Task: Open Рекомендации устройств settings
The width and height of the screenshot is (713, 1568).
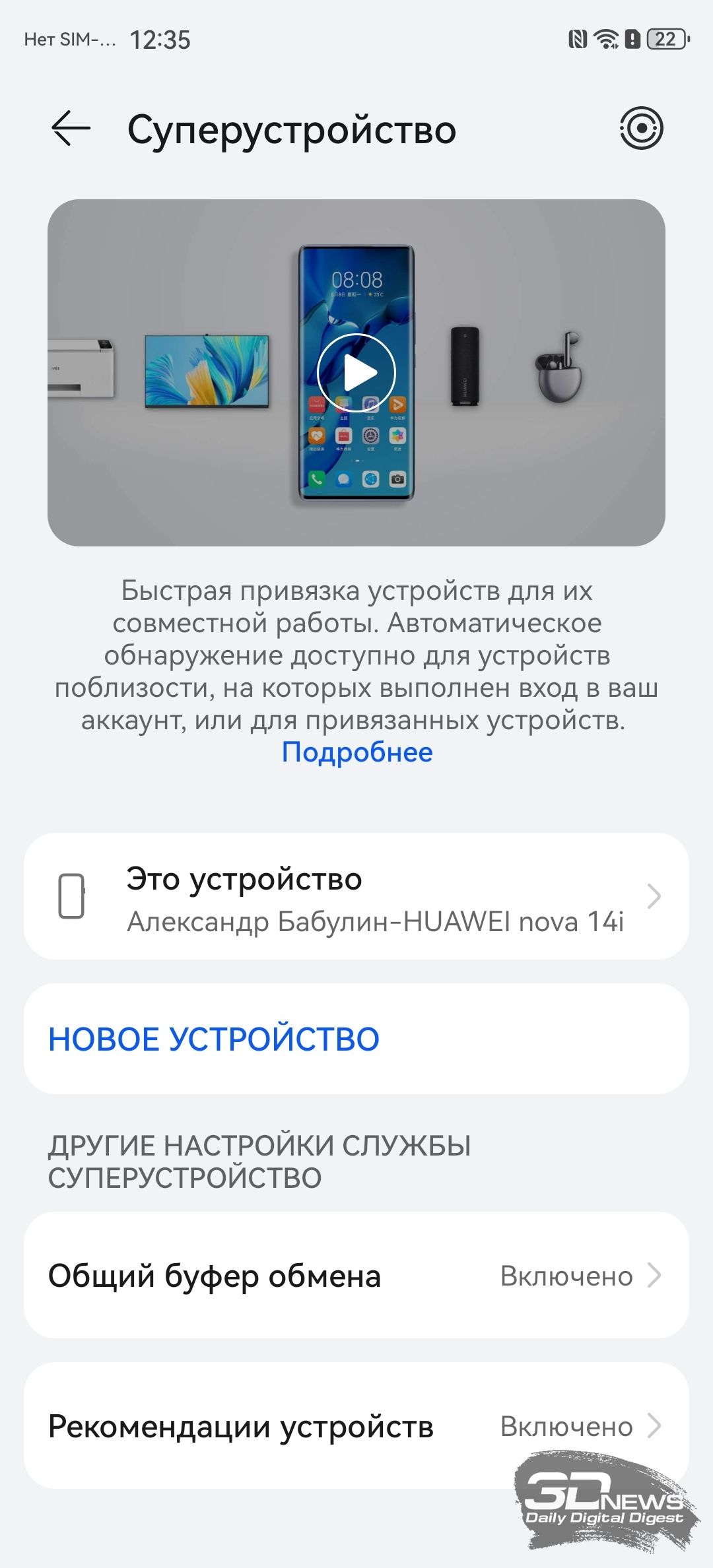Action: click(x=356, y=1426)
